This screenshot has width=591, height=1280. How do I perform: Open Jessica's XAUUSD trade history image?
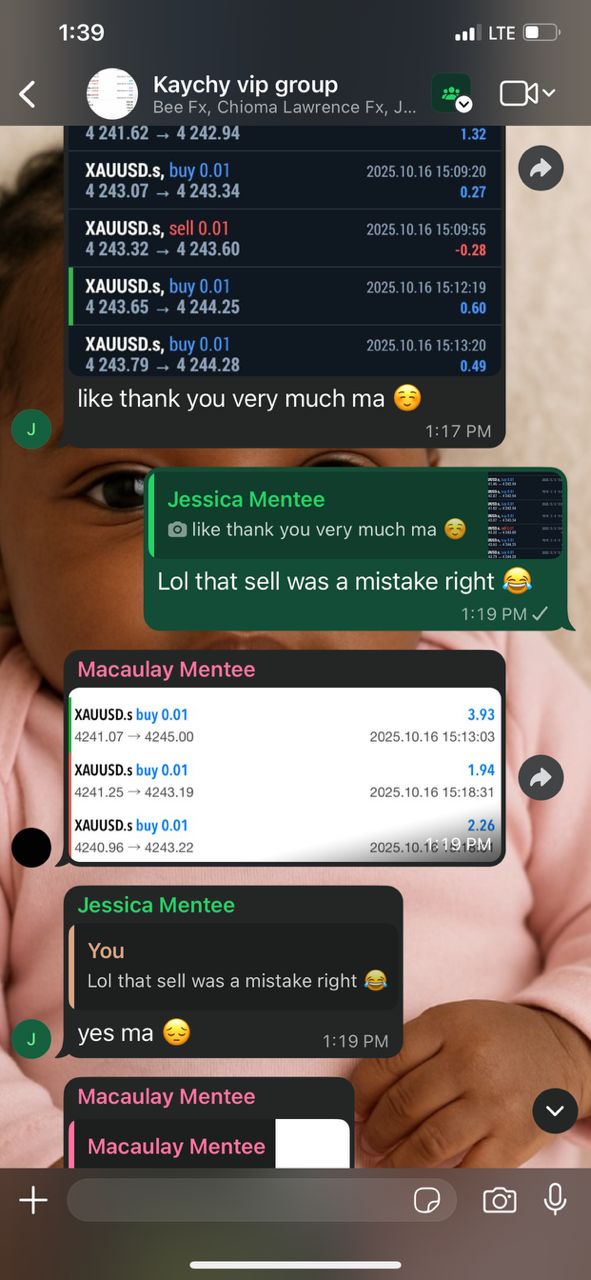point(284,251)
